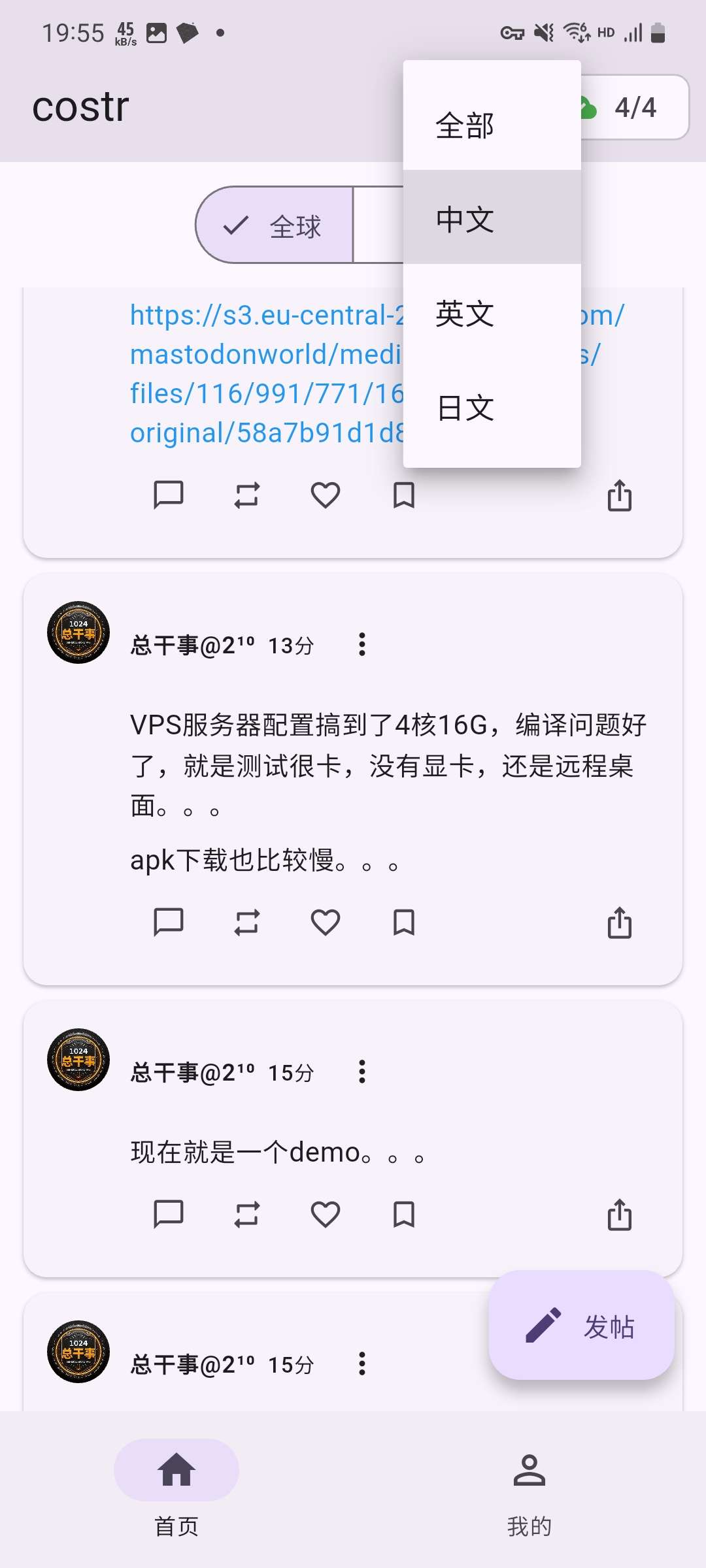Reply to the VPS服务器 post

point(168,922)
